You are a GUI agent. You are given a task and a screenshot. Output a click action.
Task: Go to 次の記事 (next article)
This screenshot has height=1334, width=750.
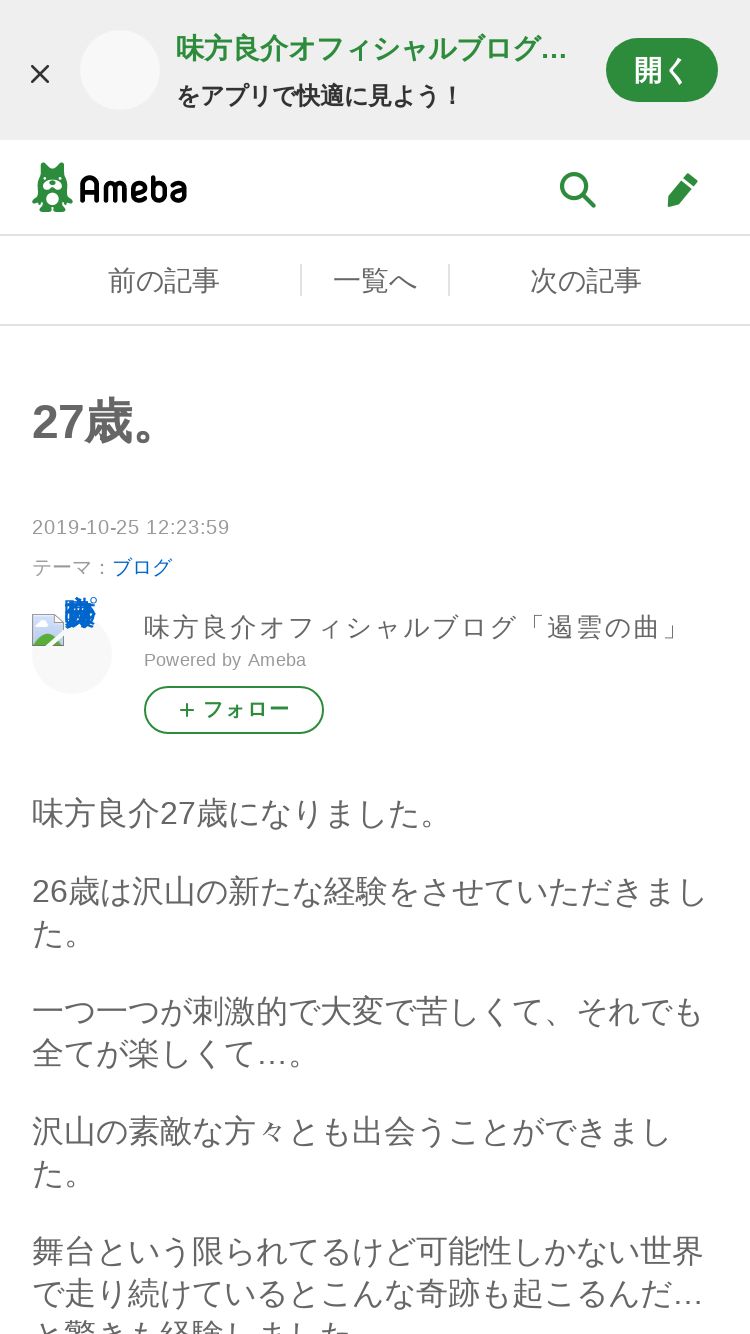[586, 281]
